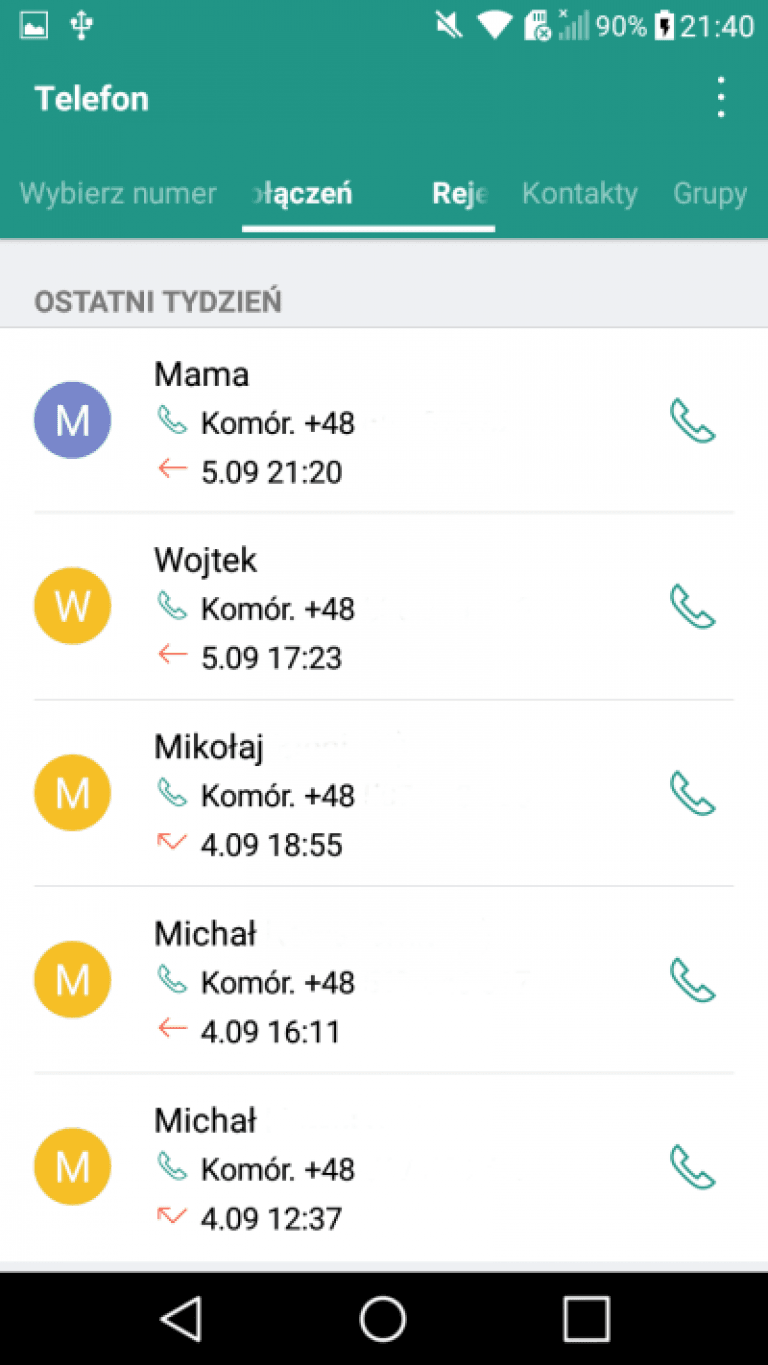This screenshot has width=768, height=1365.
Task: Open the Grupy tab
Action: [710, 193]
